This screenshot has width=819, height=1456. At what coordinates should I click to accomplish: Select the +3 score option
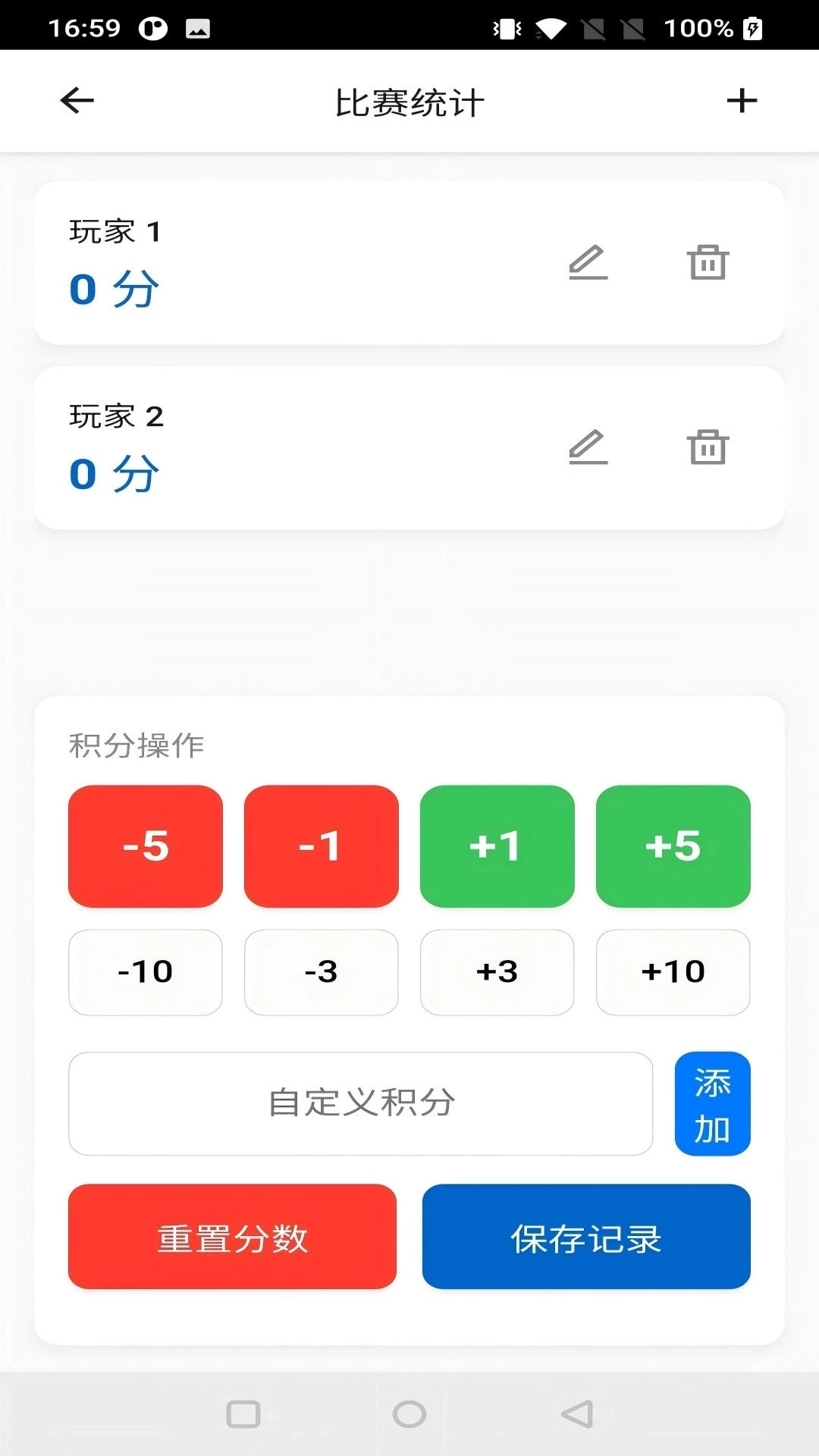tap(497, 972)
